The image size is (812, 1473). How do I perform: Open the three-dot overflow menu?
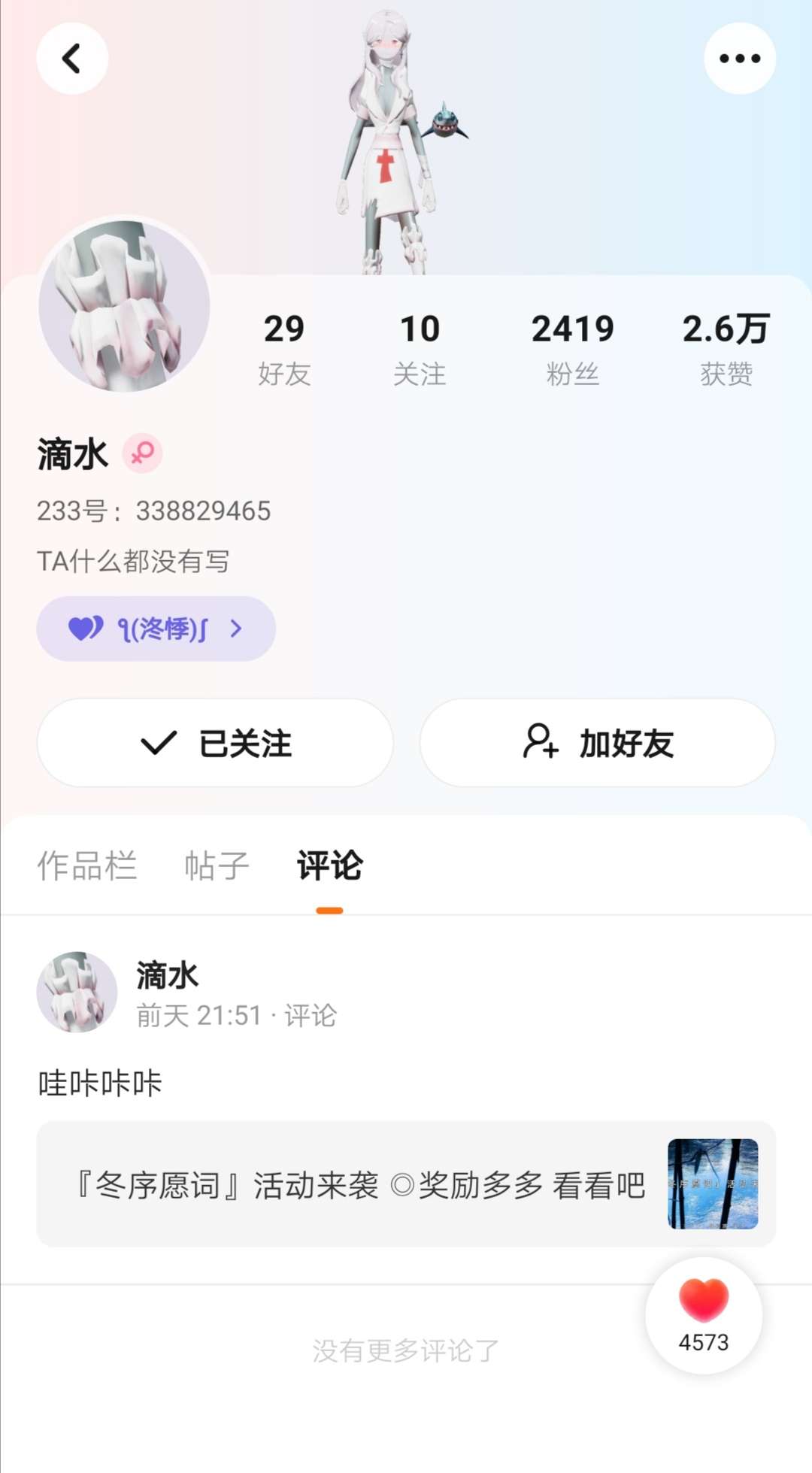click(740, 59)
